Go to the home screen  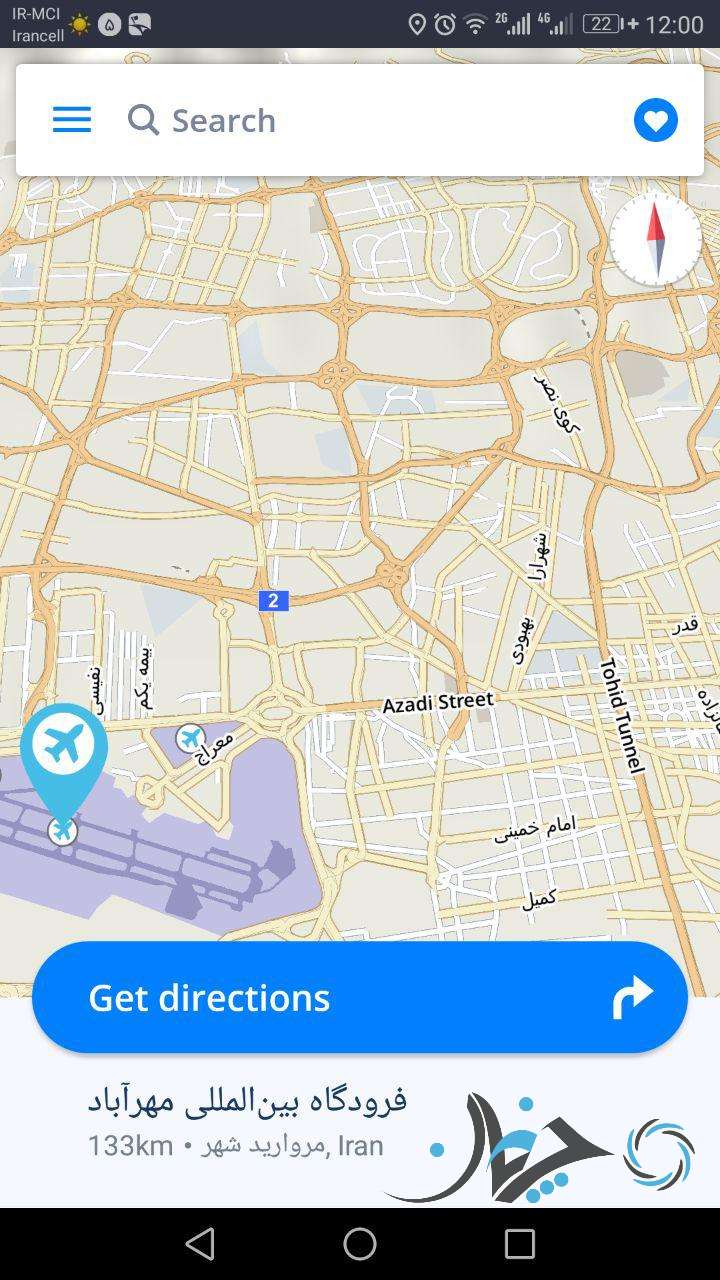pyautogui.click(x=360, y=1244)
